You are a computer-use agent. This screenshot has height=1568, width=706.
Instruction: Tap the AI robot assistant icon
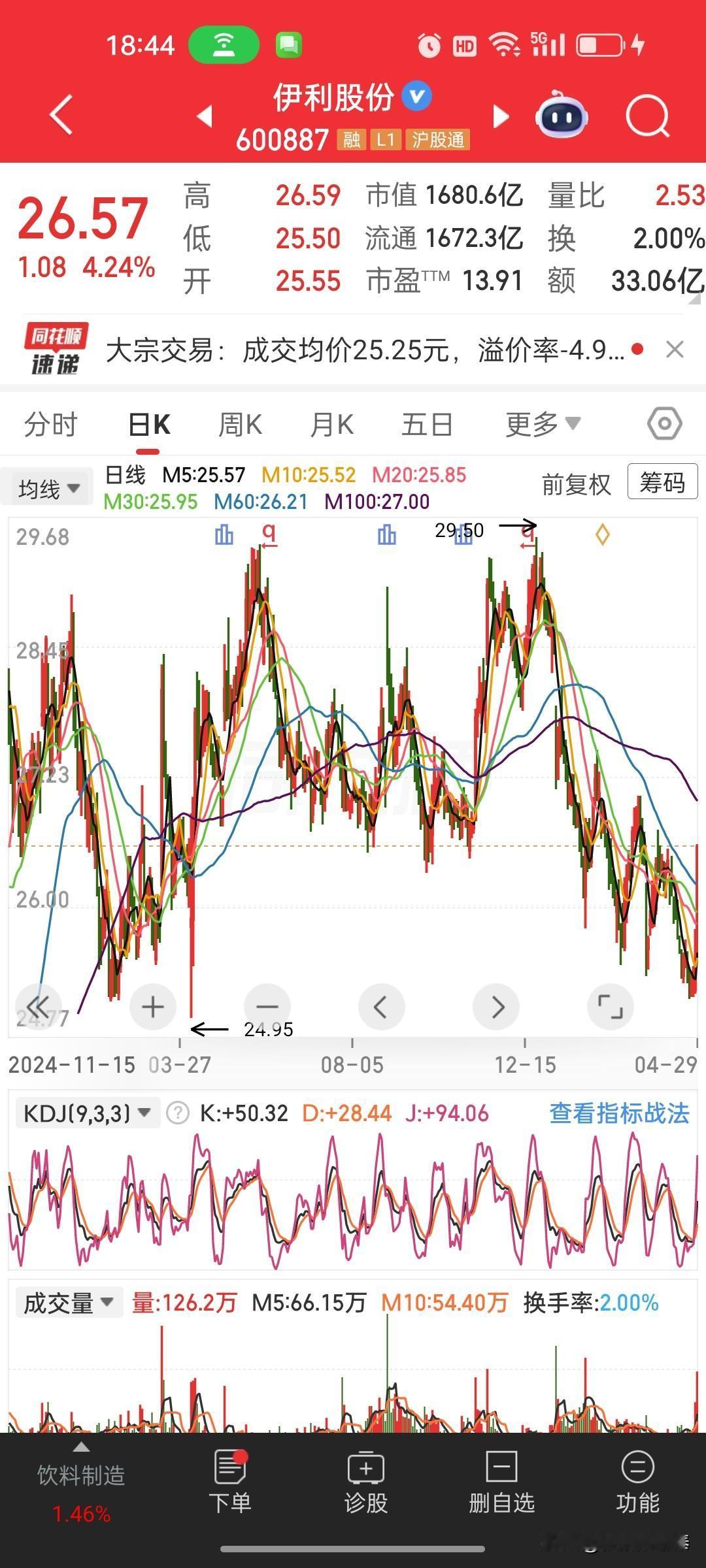[561, 116]
